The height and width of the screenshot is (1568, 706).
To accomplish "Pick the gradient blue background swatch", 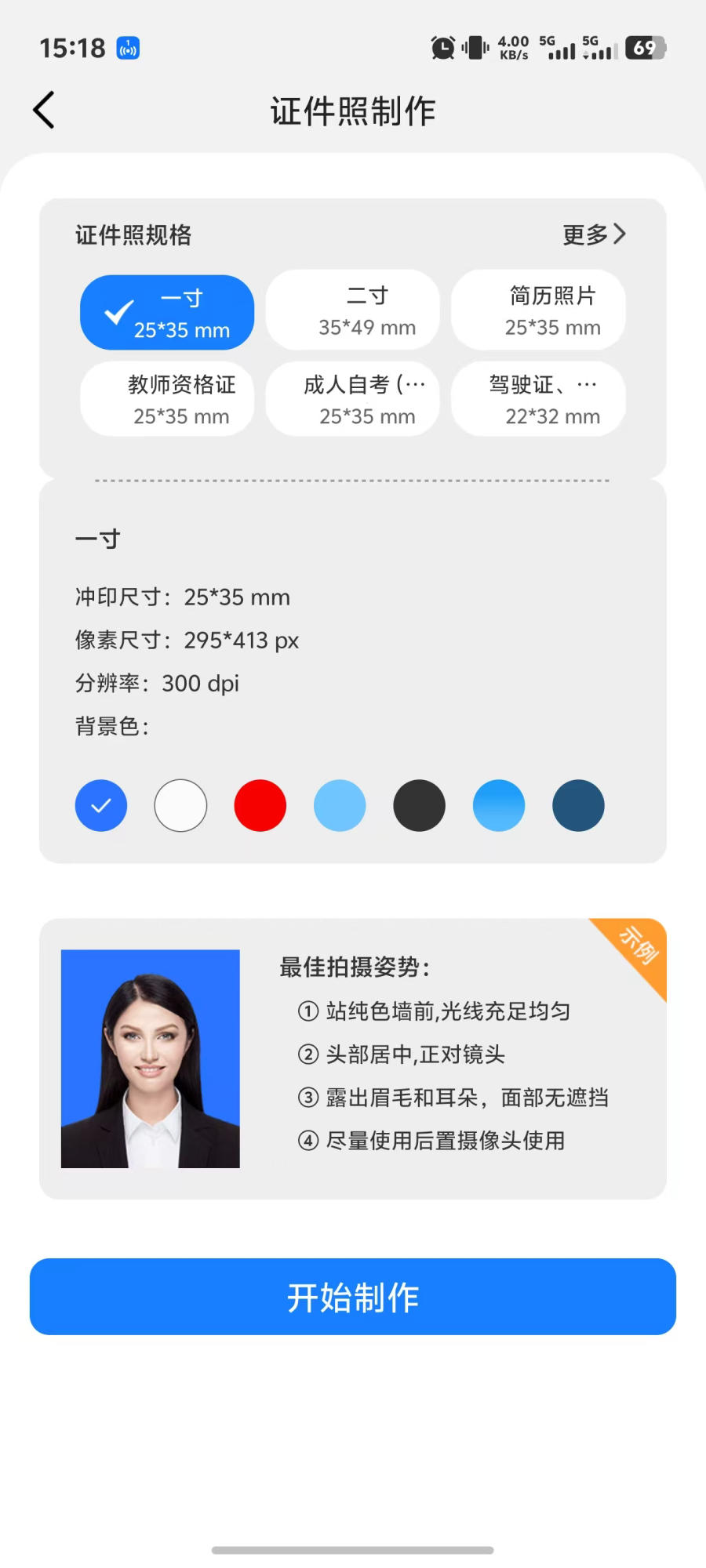I will [499, 805].
